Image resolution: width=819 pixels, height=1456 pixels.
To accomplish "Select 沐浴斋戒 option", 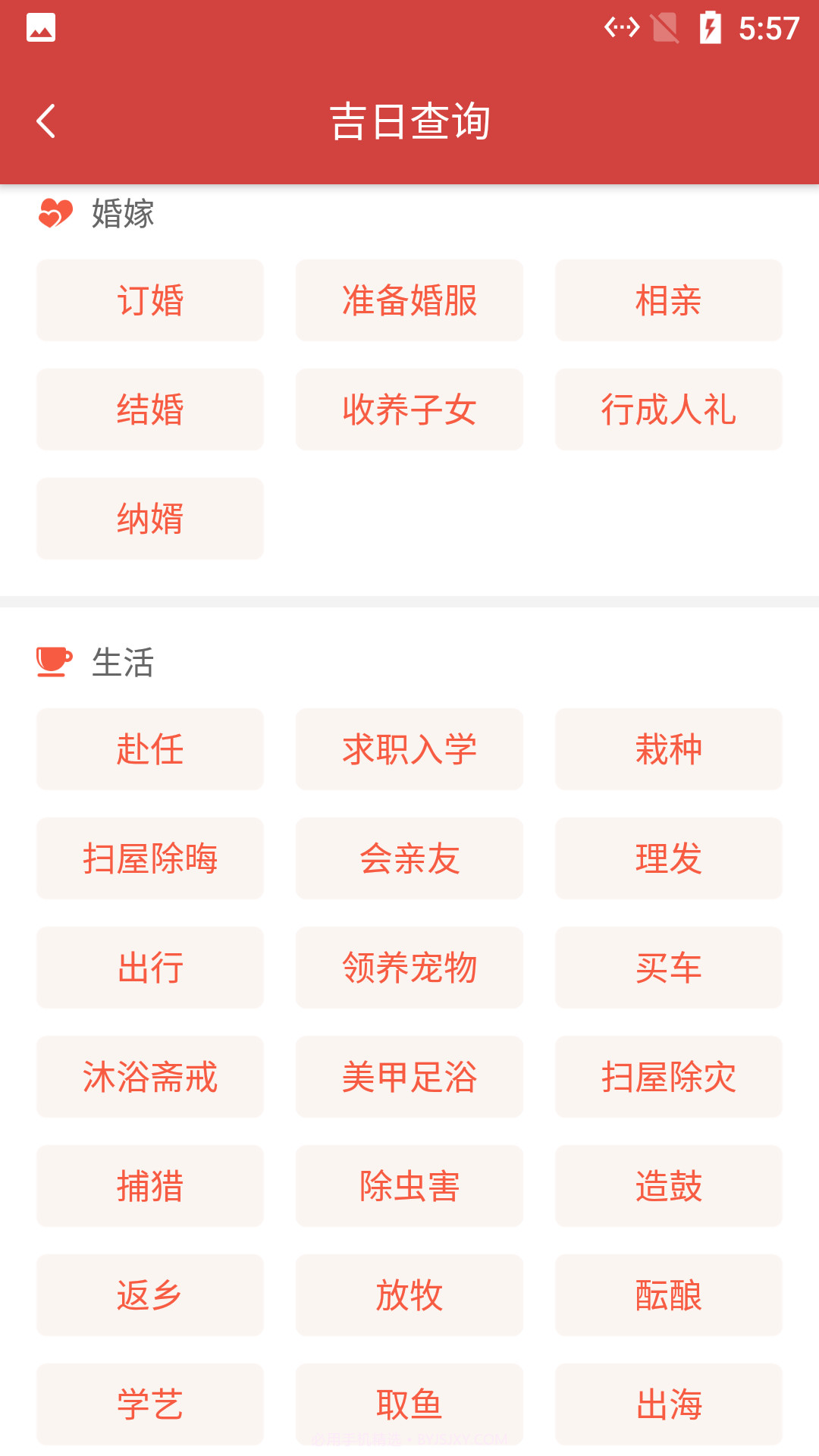I will [149, 1077].
